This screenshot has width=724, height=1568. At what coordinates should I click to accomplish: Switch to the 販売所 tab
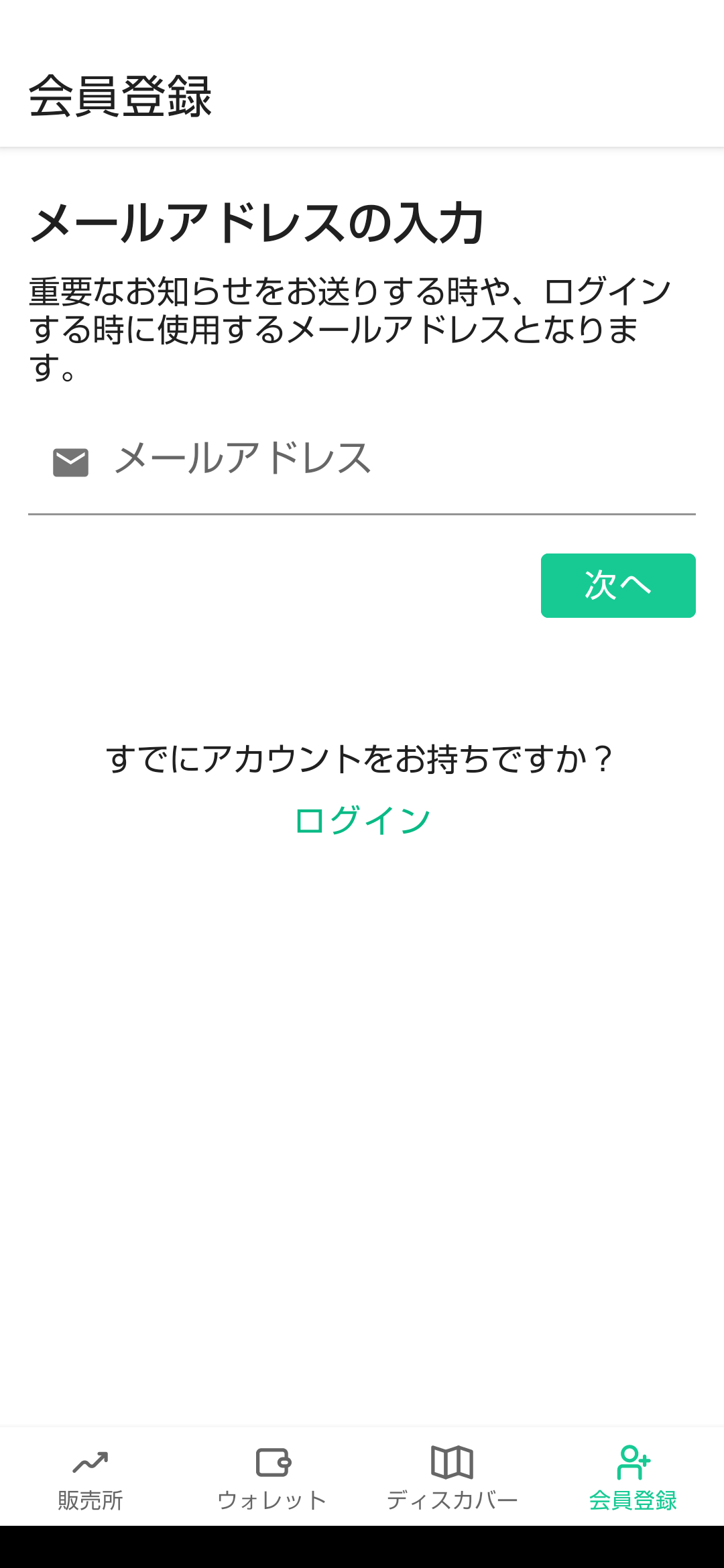pyautogui.click(x=90, y=1477)
